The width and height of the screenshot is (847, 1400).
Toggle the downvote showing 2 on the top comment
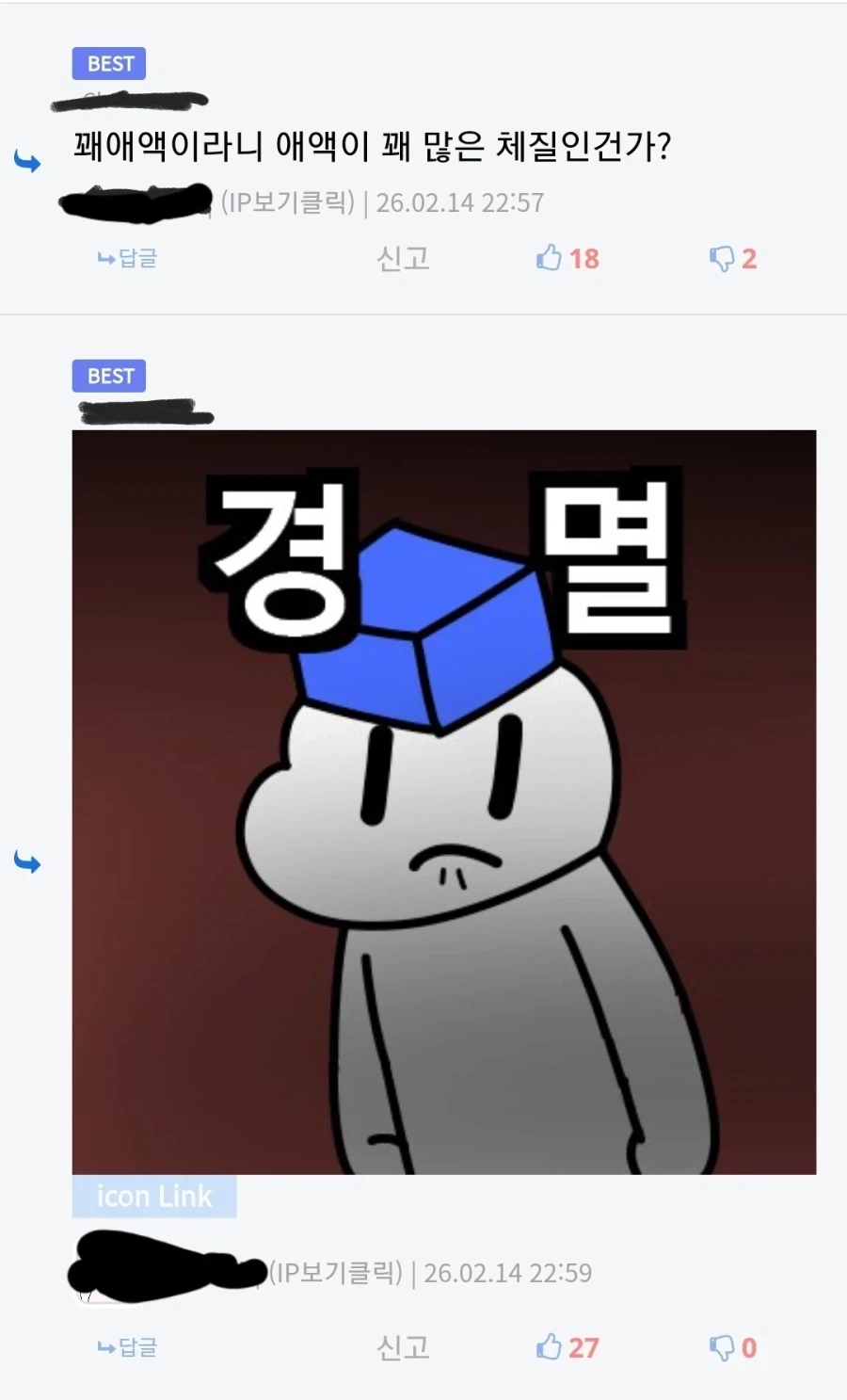coord(720,257)
